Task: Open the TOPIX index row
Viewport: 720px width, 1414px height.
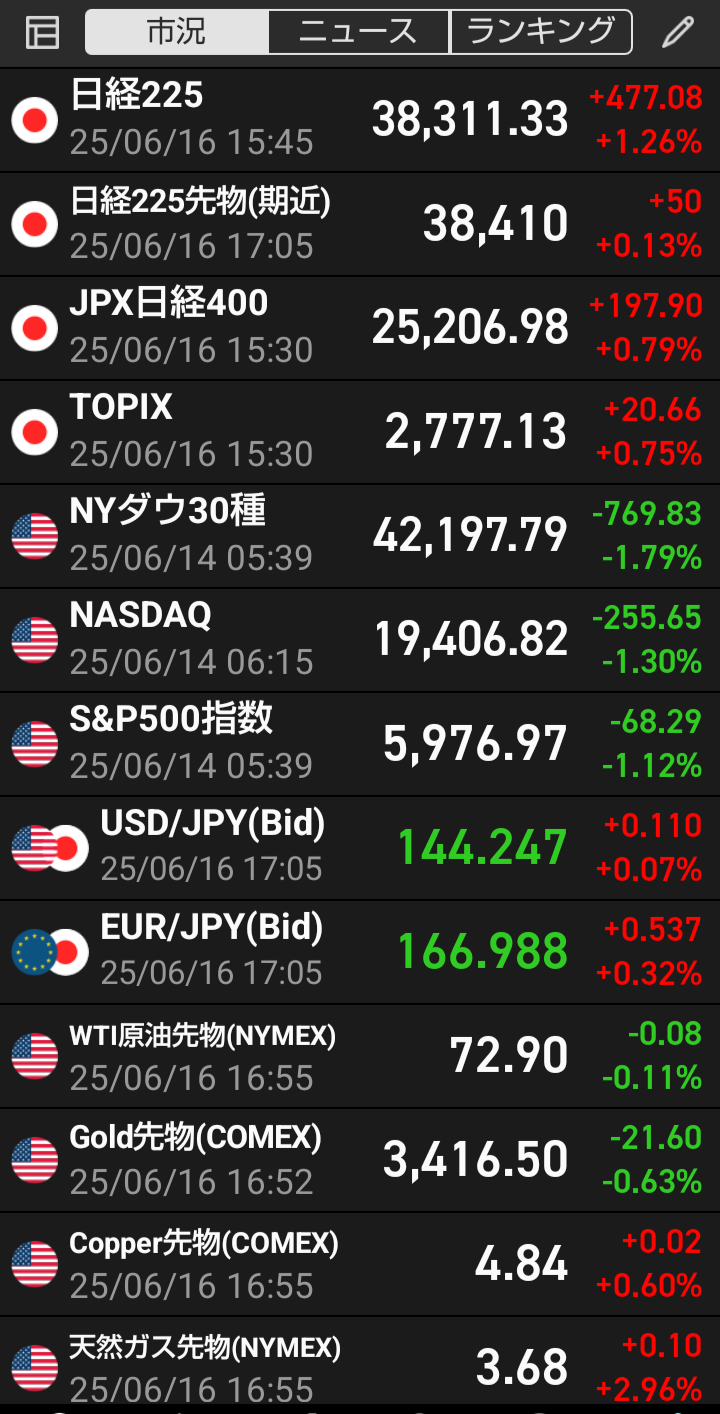Action: pyautogui.click(x=360, y=432)
